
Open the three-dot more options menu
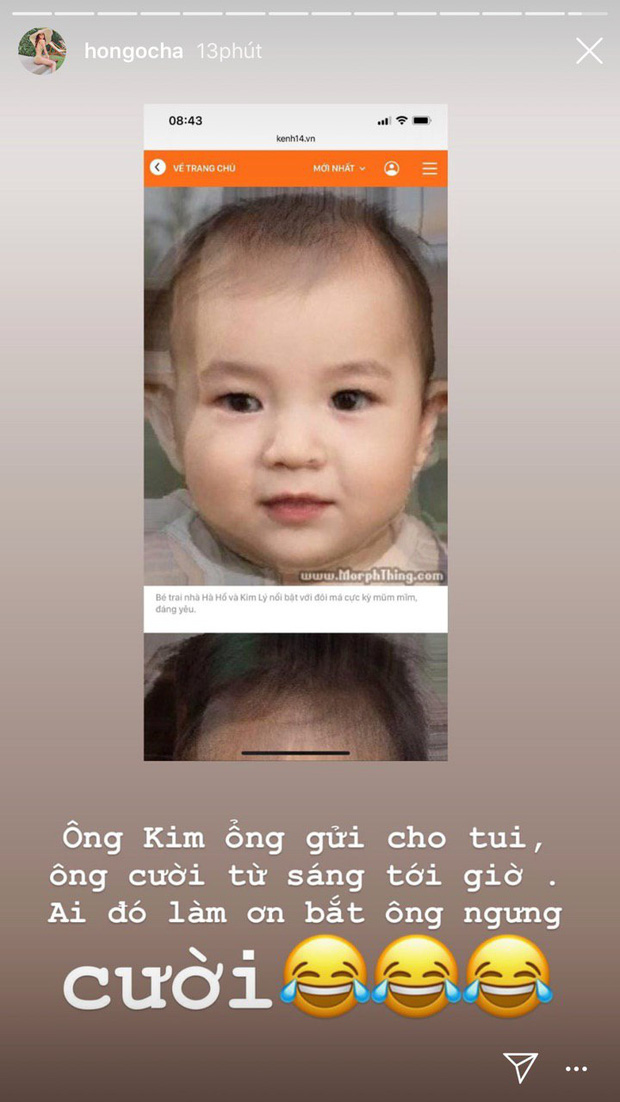tap(576, 1069)
